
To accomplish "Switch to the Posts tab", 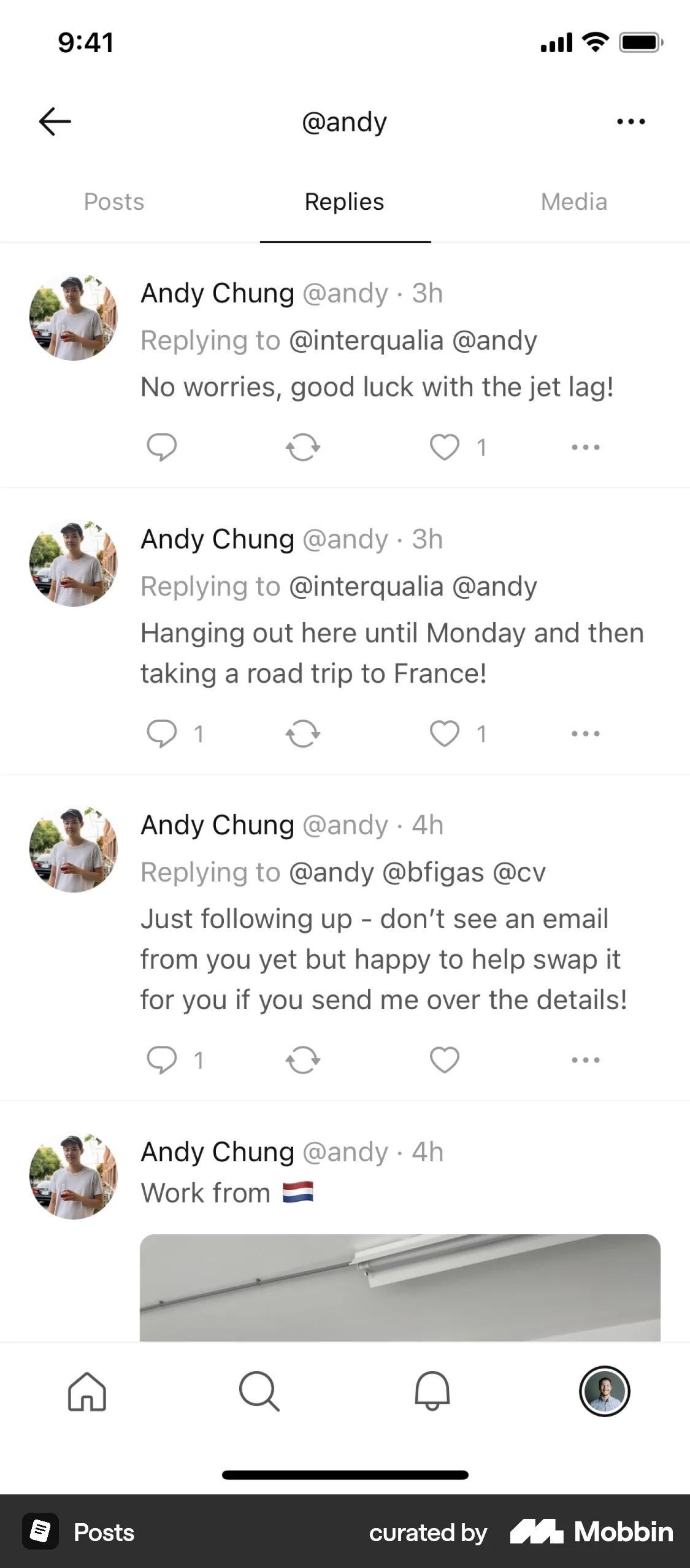I will pyautogui.click(x=114, y=202).
